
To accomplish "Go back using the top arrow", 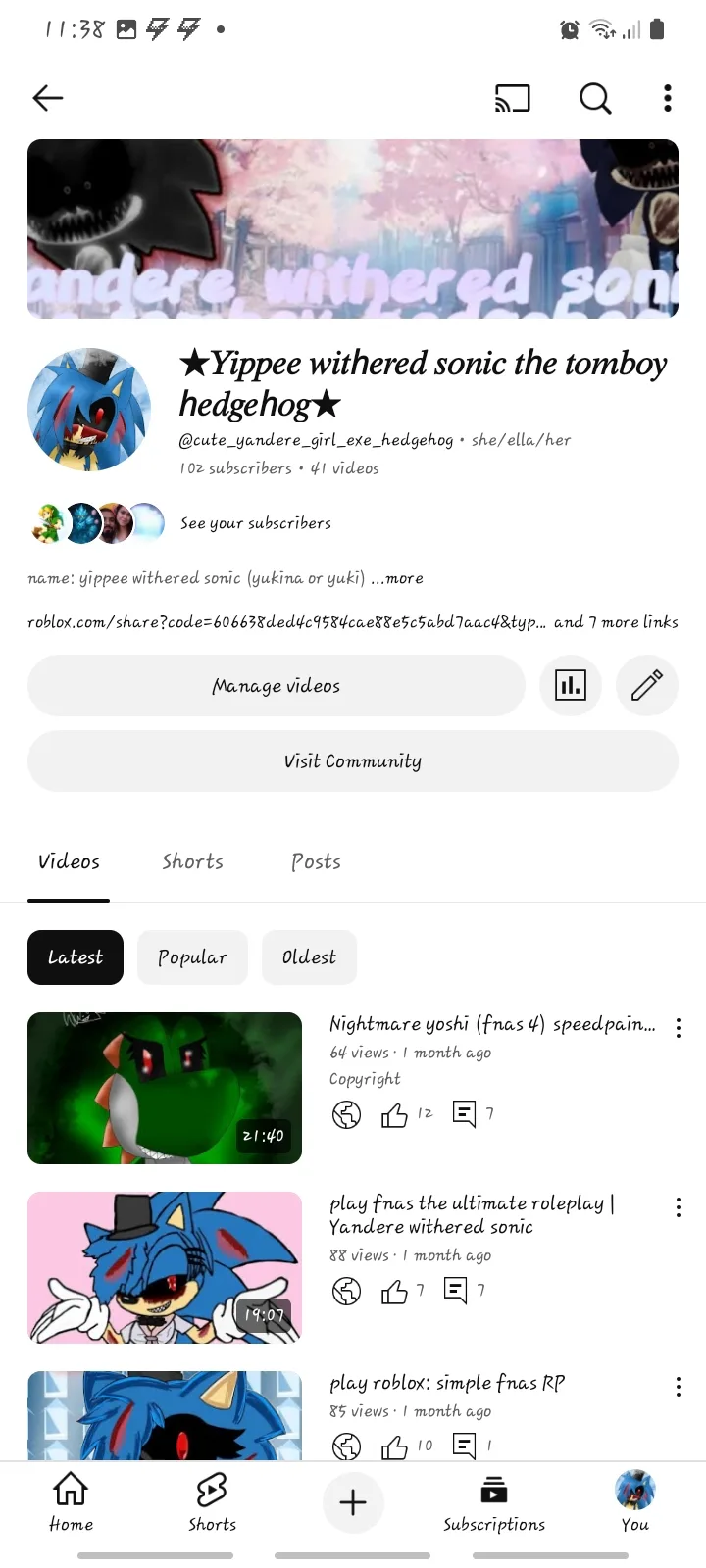I will click(48, 98).
